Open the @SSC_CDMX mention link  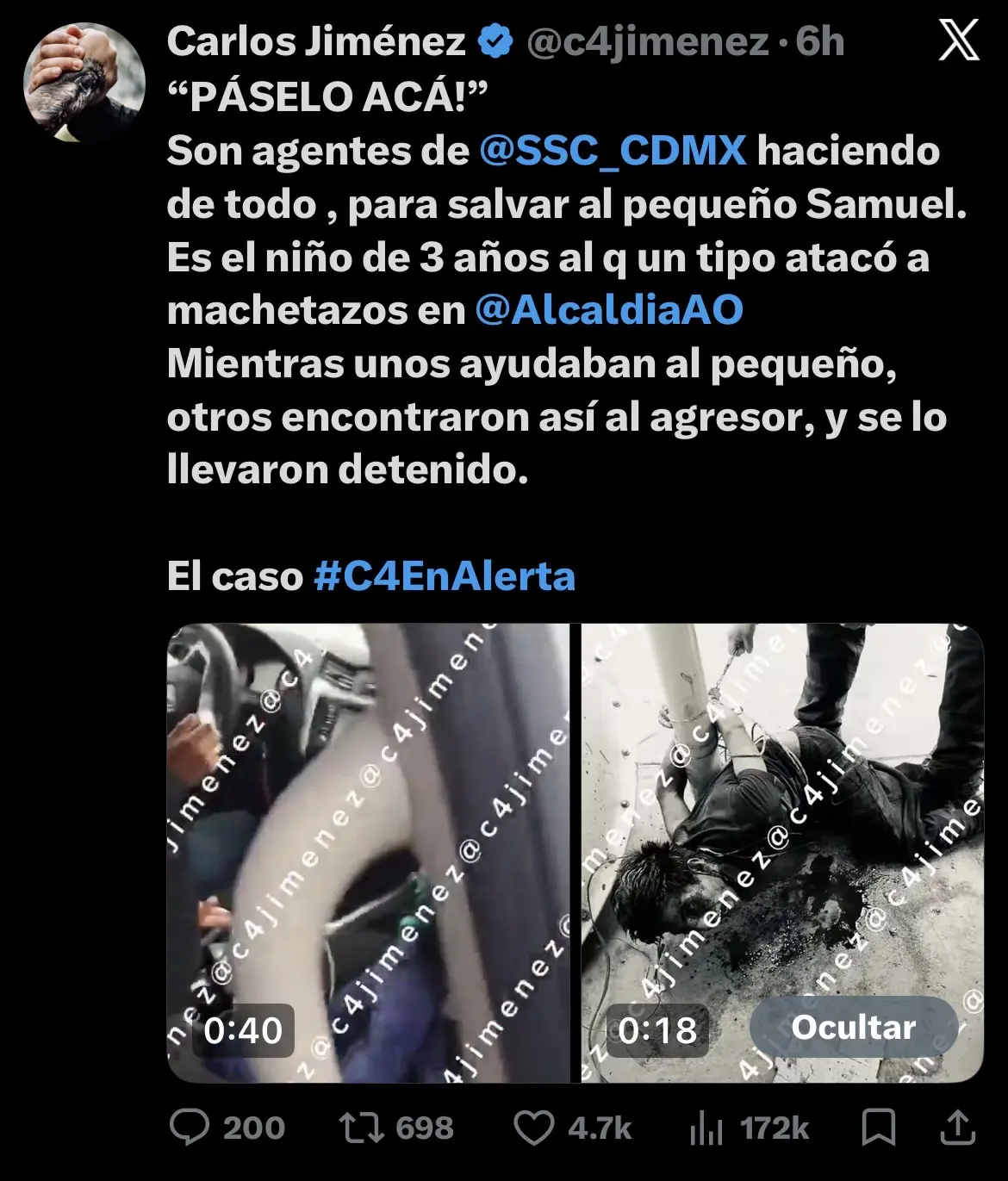613,151
